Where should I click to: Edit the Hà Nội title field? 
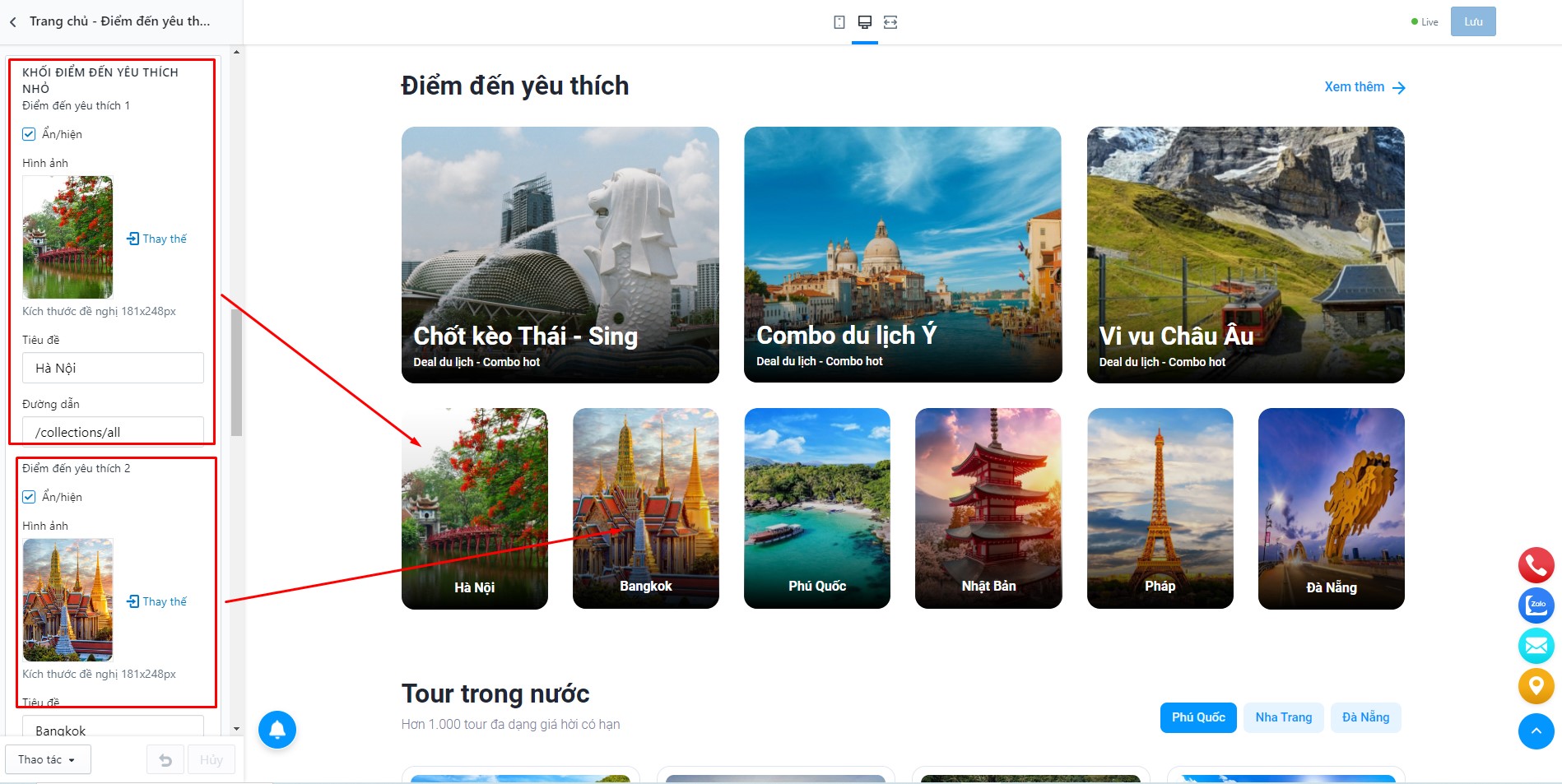pos(113,368)
